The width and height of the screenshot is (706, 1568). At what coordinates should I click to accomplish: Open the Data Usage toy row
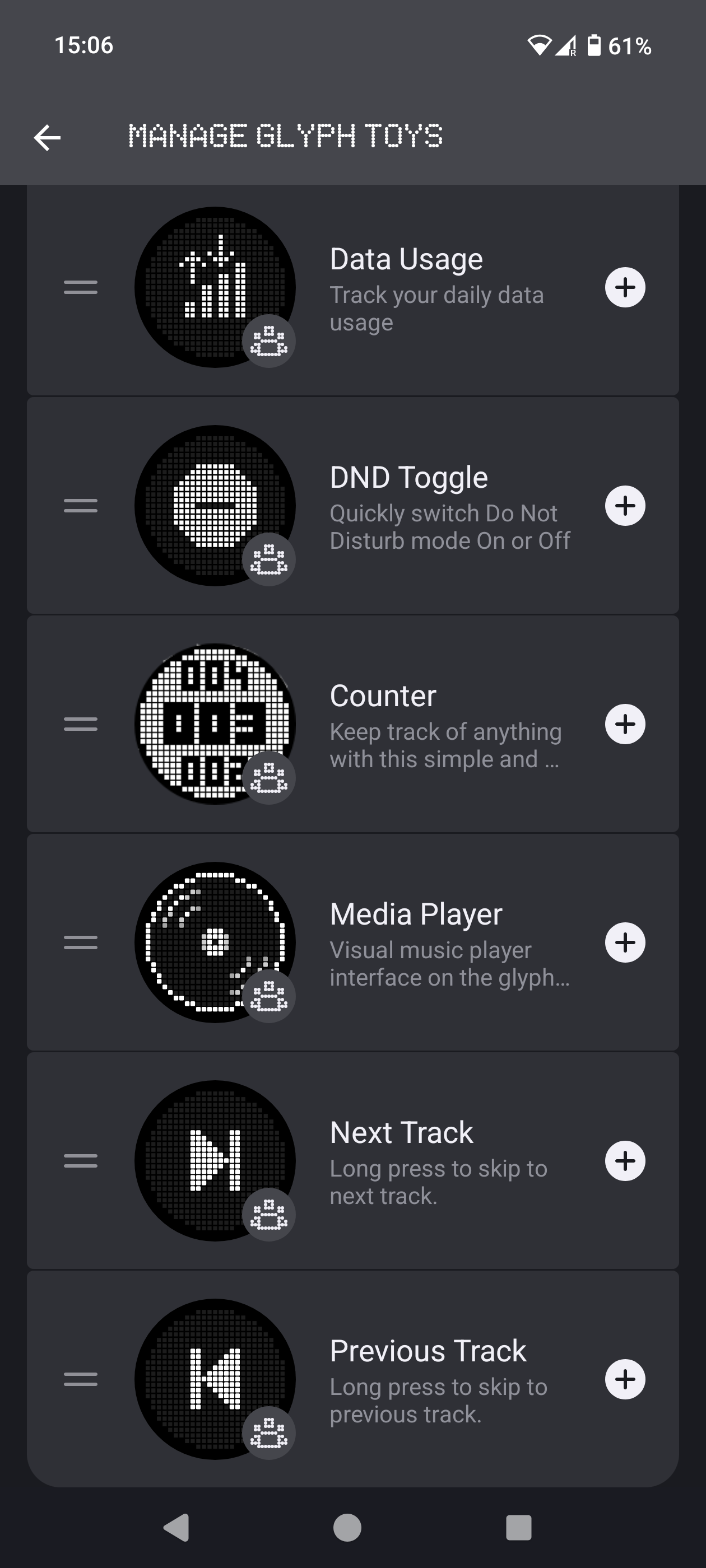pyautogui.click(x=426, y=287)
